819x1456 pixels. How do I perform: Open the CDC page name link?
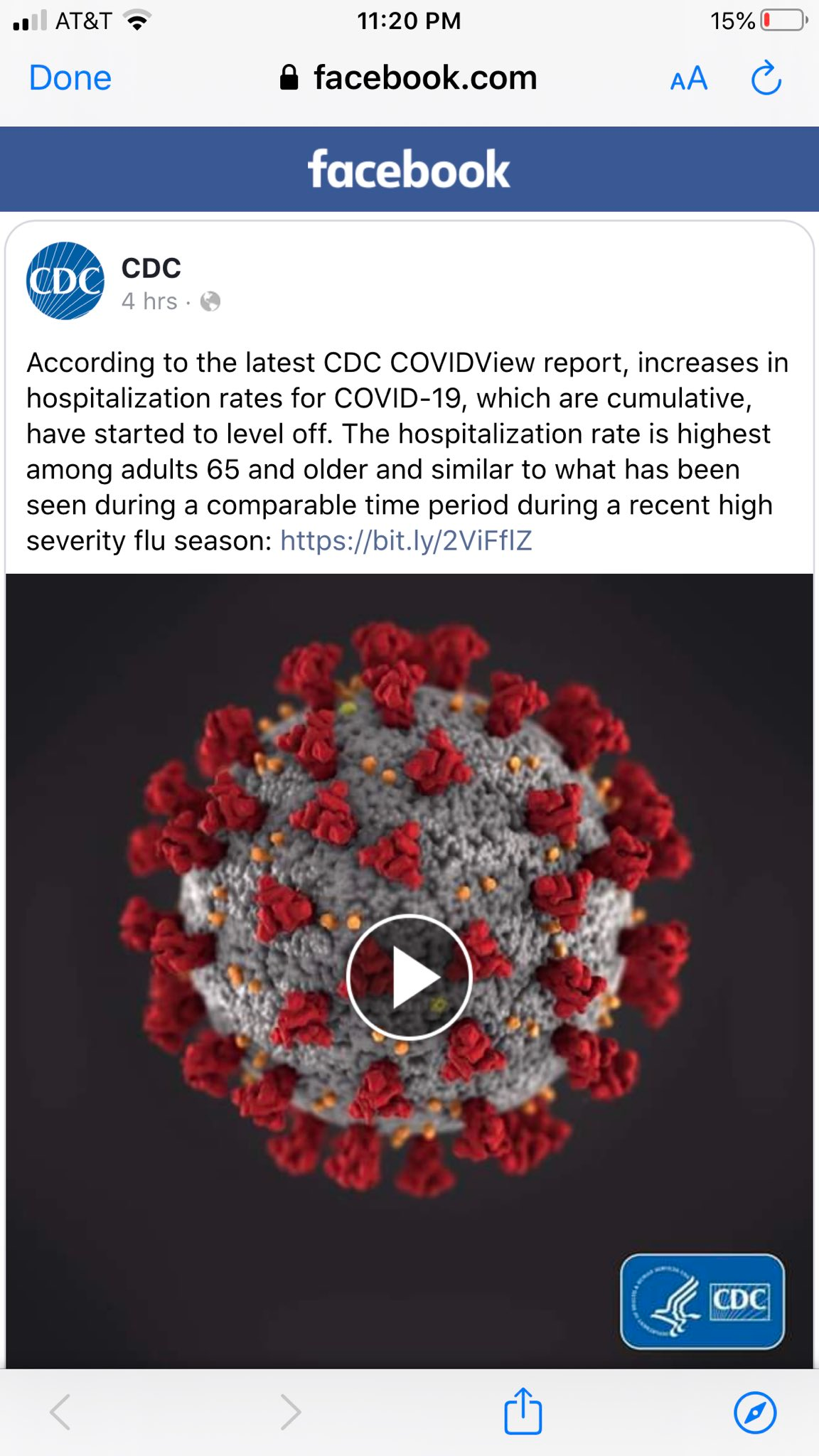point(151,268)
